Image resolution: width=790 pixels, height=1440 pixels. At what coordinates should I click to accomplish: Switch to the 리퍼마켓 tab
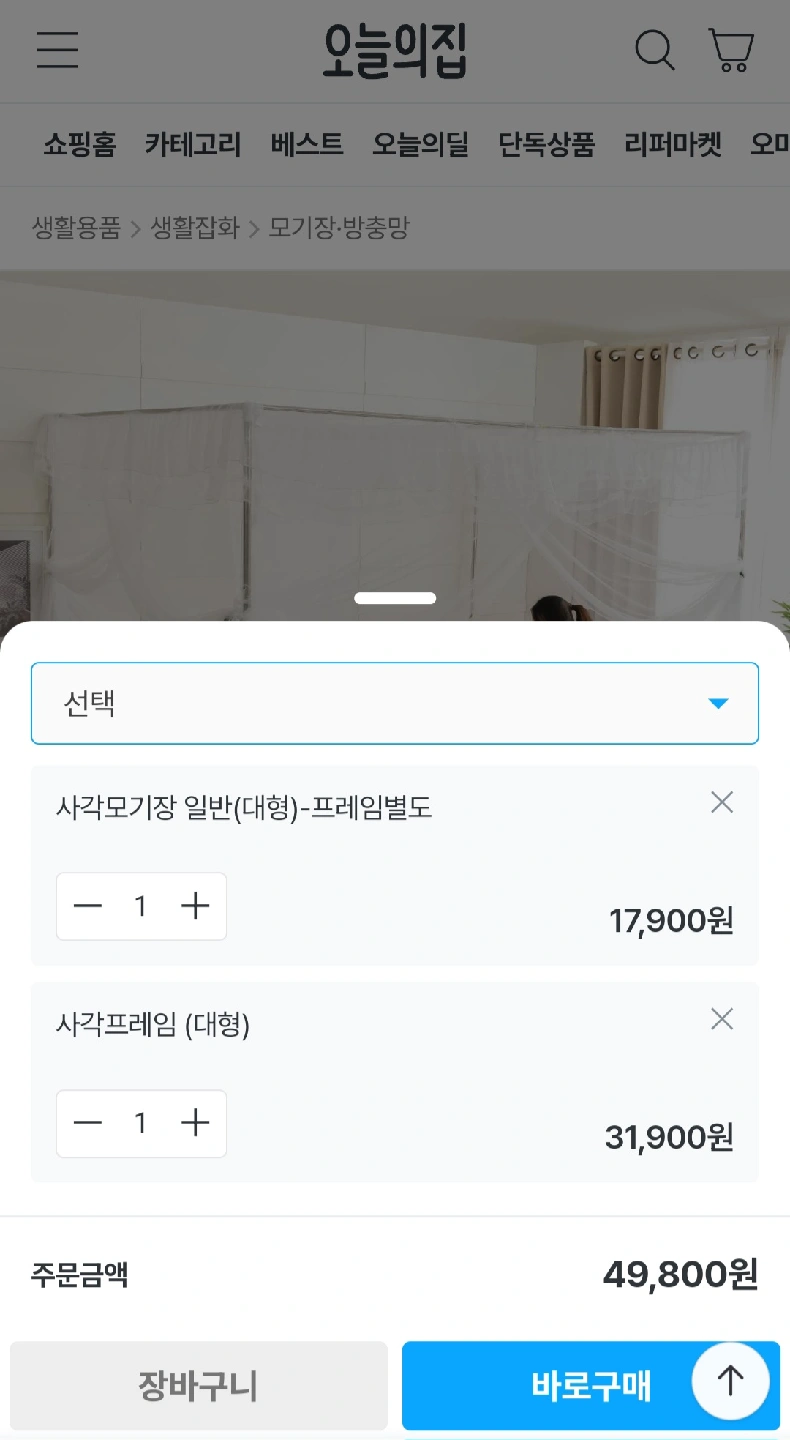673,145
